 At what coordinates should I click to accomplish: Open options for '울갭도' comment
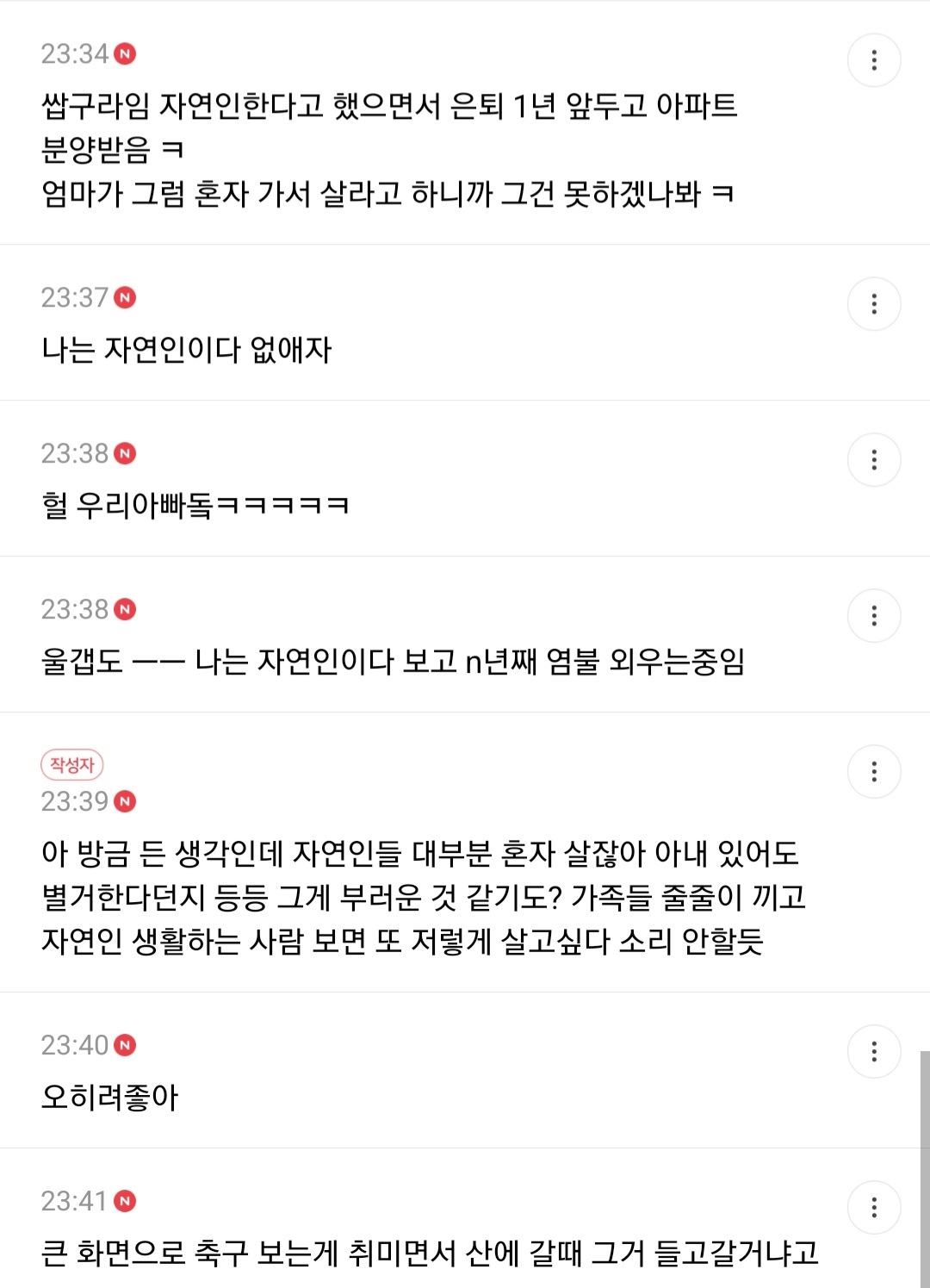(874, 615)
